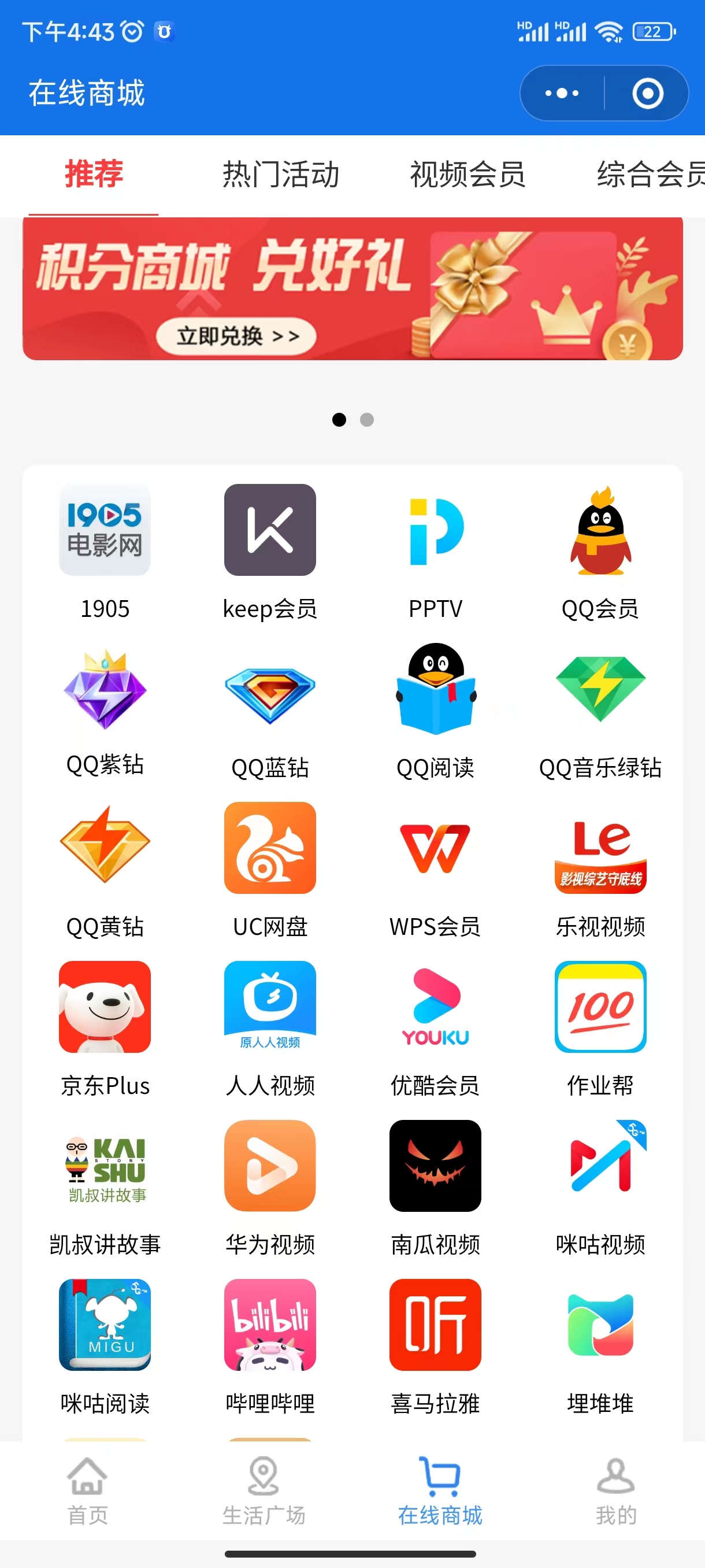Switch to the 热门活动 tab
This screenshot has height=1568, width=705.
[x=280, y=175]
